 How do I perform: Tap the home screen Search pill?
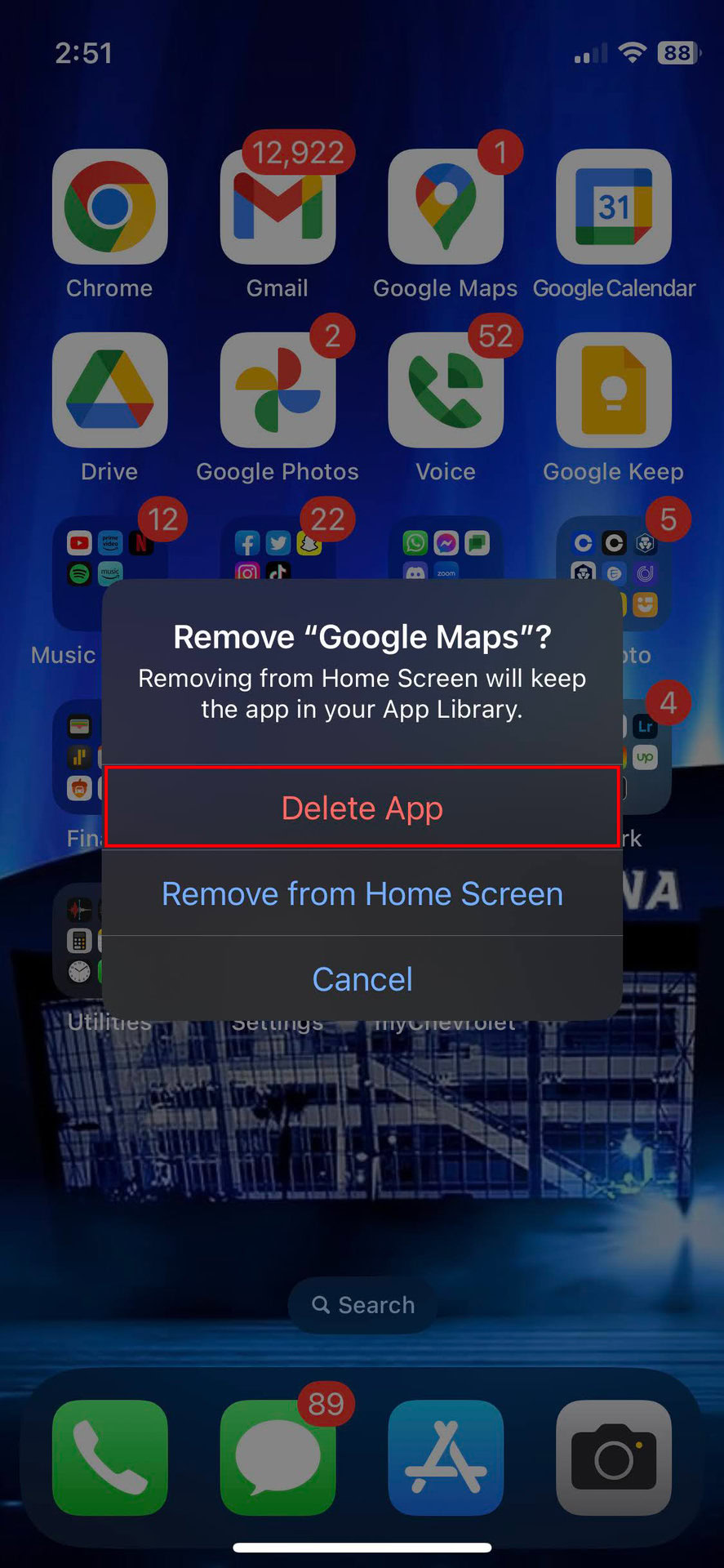[362, 1305]
